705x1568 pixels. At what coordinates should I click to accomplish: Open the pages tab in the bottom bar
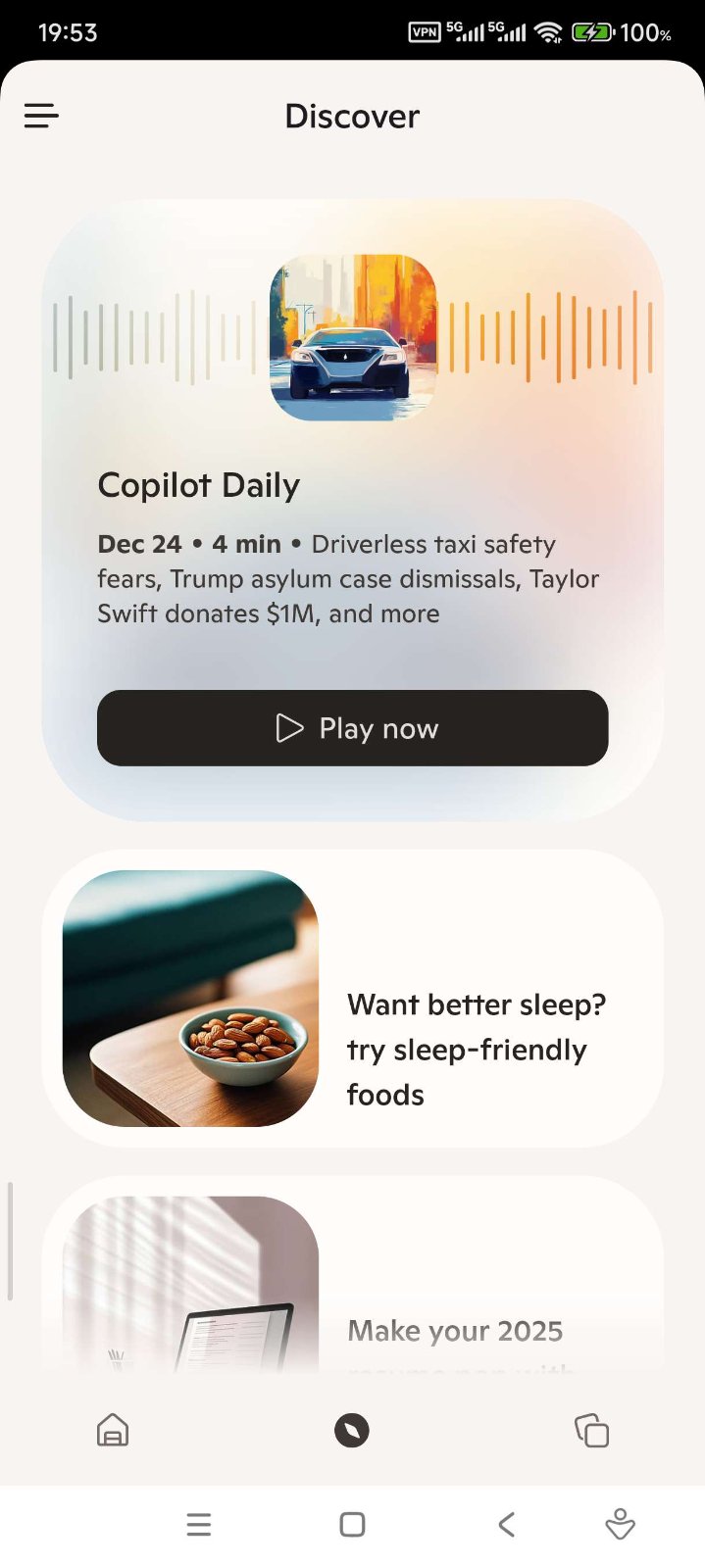coord(591,1431)
